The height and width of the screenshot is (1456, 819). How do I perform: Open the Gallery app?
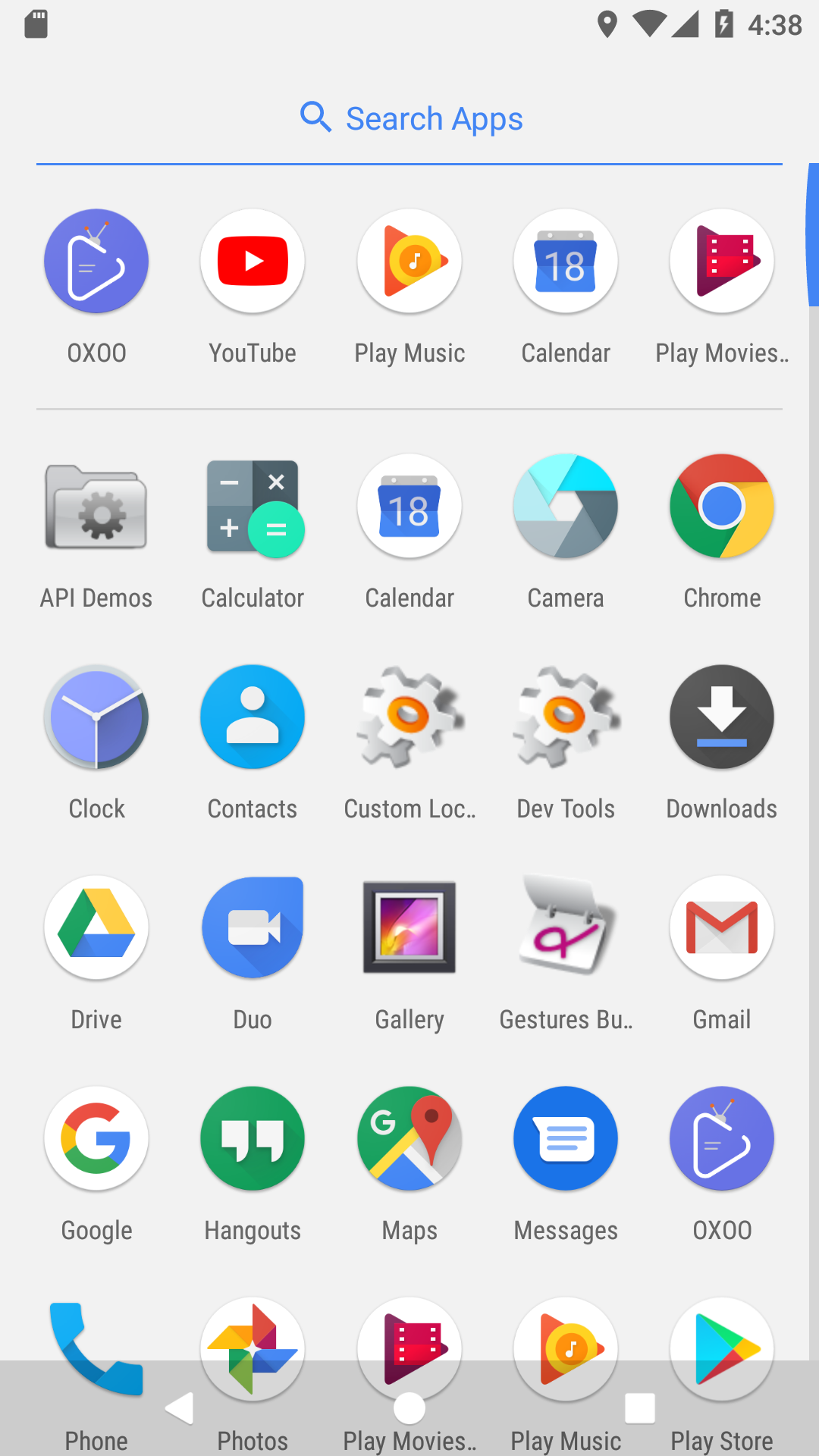click(x=409, y=928)
